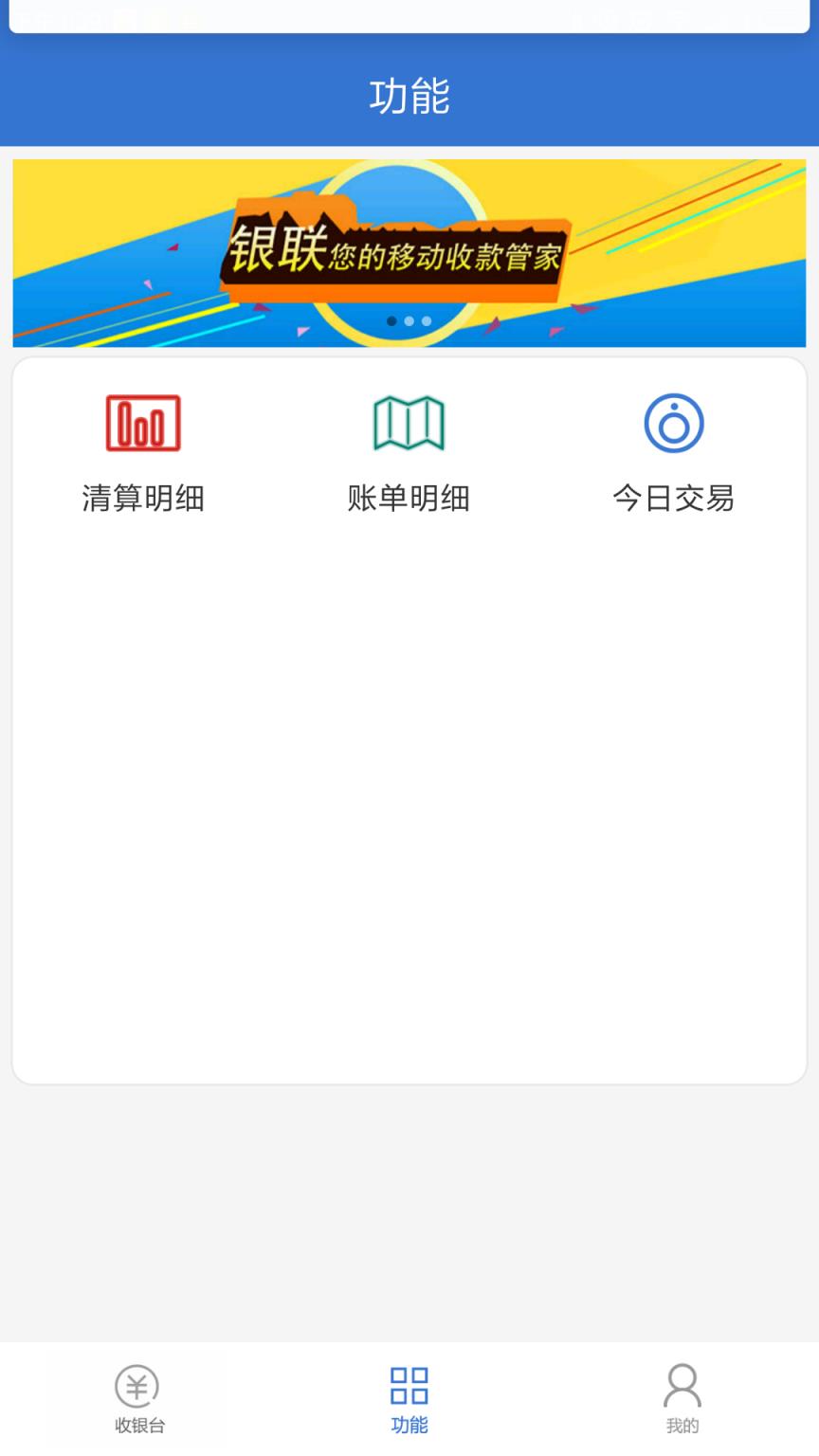Open 今日交易 via the blue circle icon
Screen dimensions: 819x1456
pos(675,424)
